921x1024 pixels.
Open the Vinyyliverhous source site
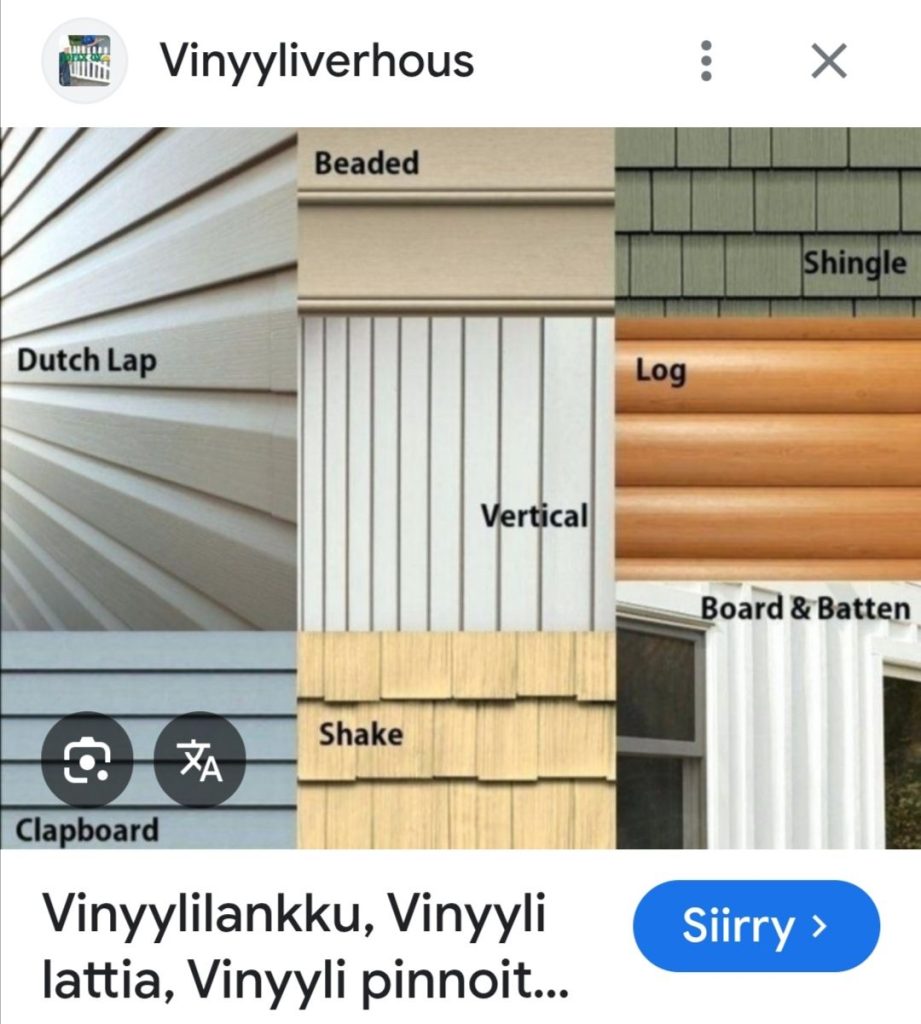[x=316, y=62]
